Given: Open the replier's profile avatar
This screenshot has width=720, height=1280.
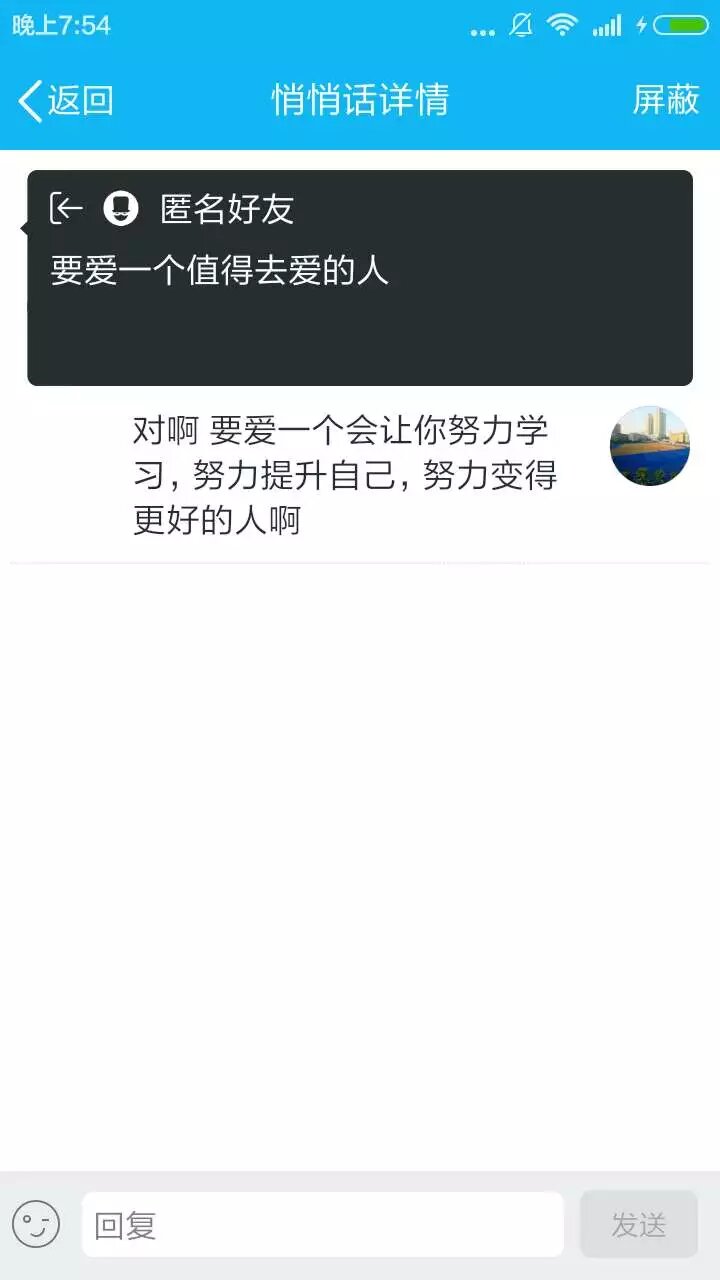Looking at the screenshot, I should [x=649, y=446].
